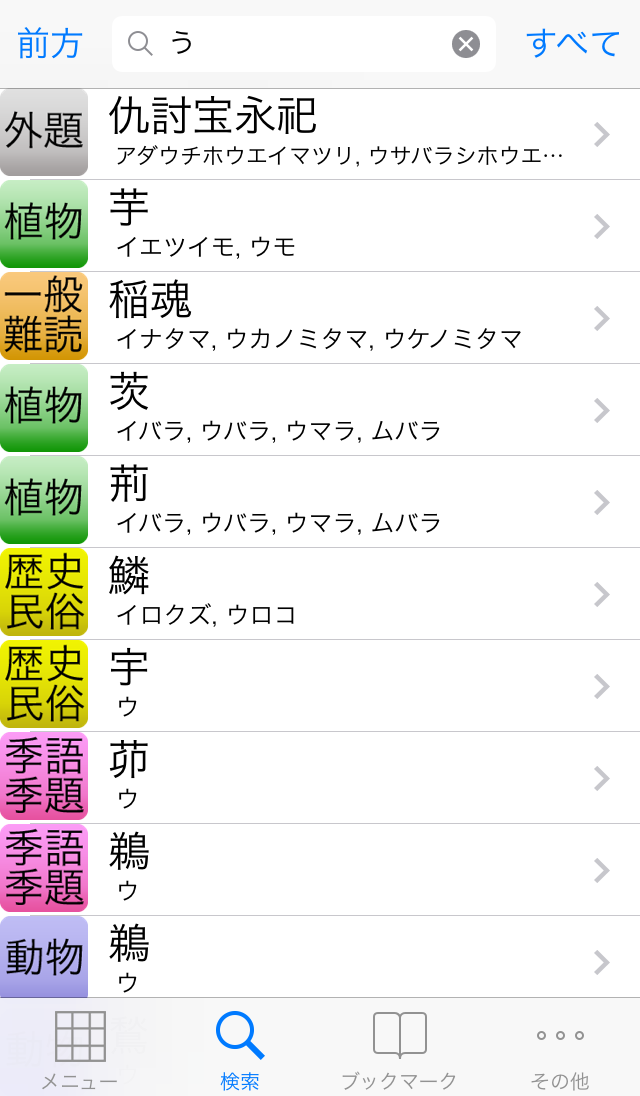Switch to the メニュー tab
Viewport: 640px width, 1096px height.
(80, 1048)
